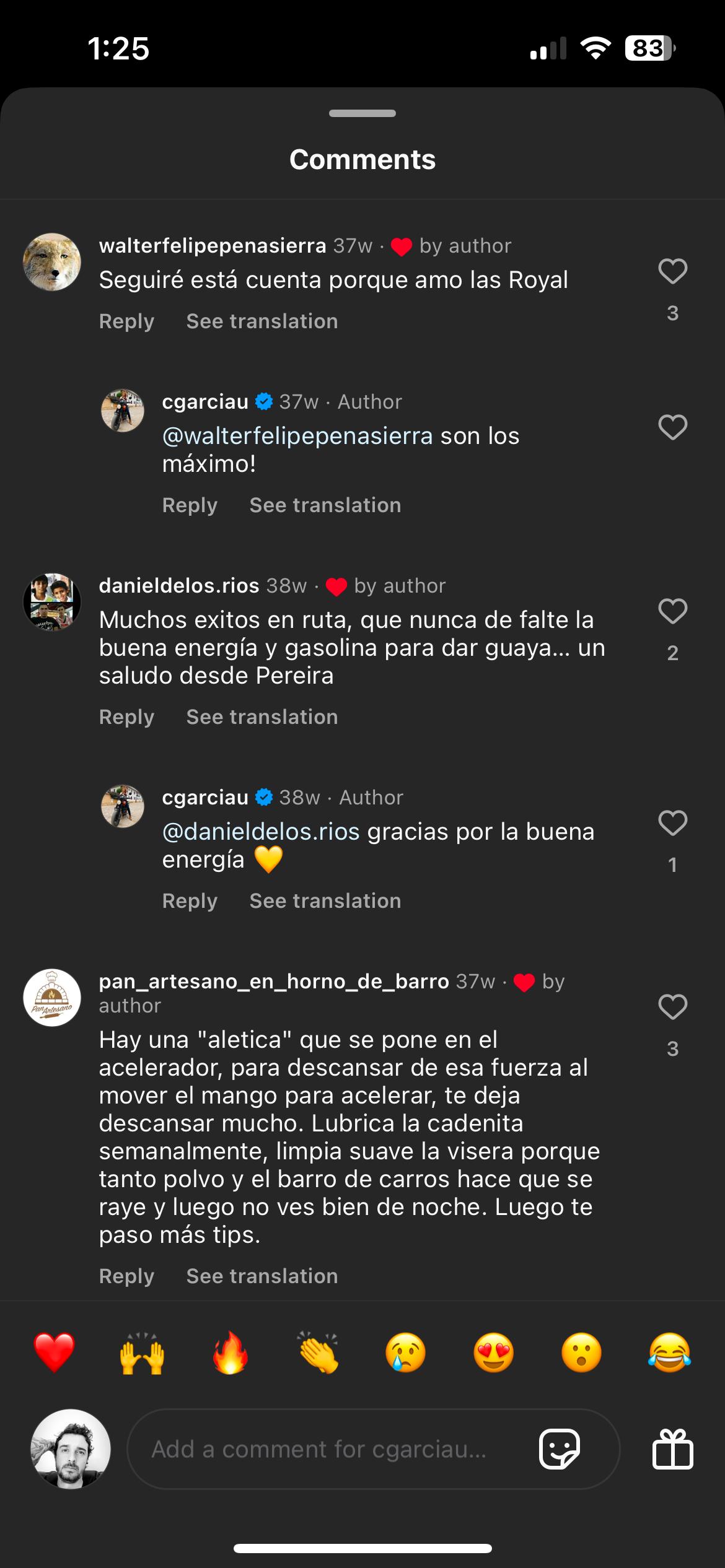Like danieldelos.rios's comment

pyautogui.click(x=672, y=611)
